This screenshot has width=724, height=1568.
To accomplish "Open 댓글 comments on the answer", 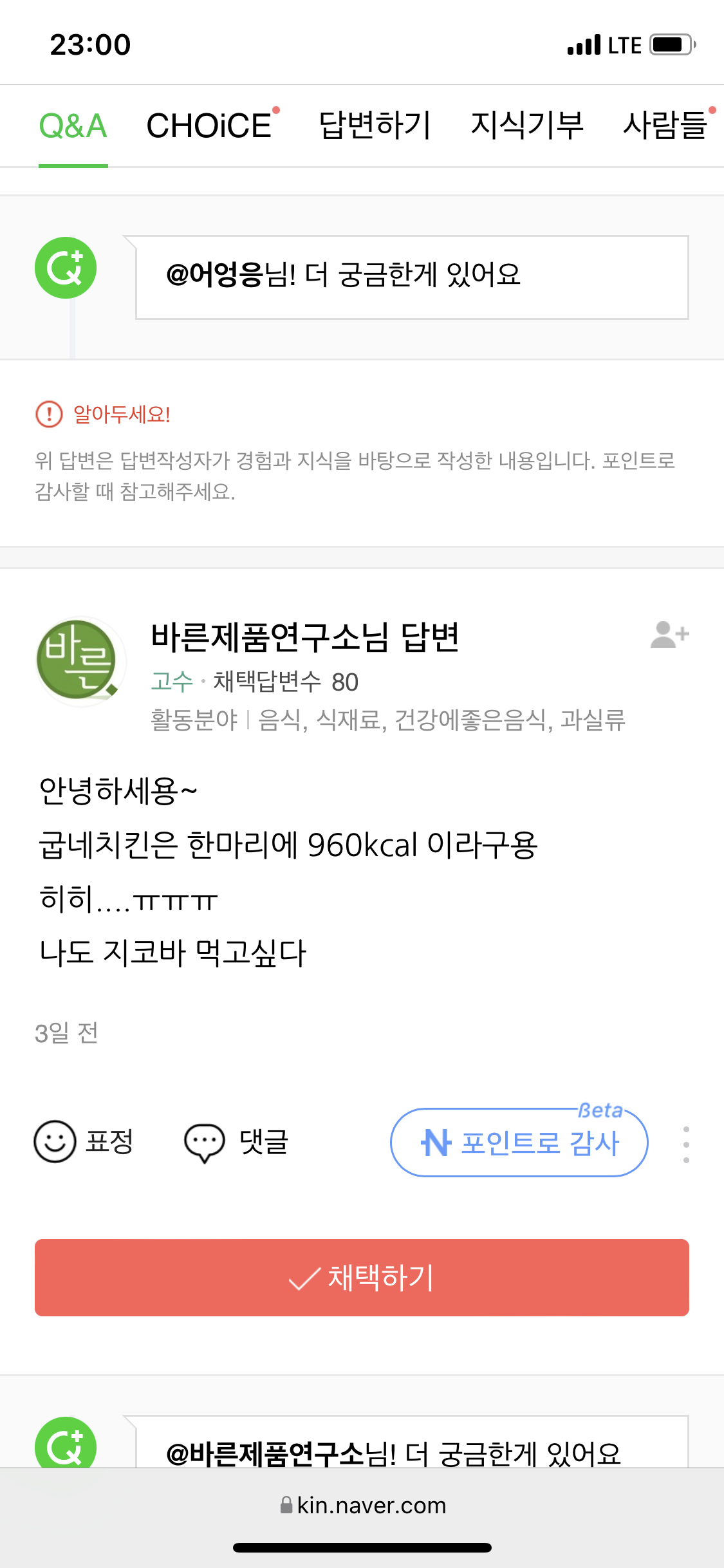I will pyautogui.click(x=236, y=1142).
